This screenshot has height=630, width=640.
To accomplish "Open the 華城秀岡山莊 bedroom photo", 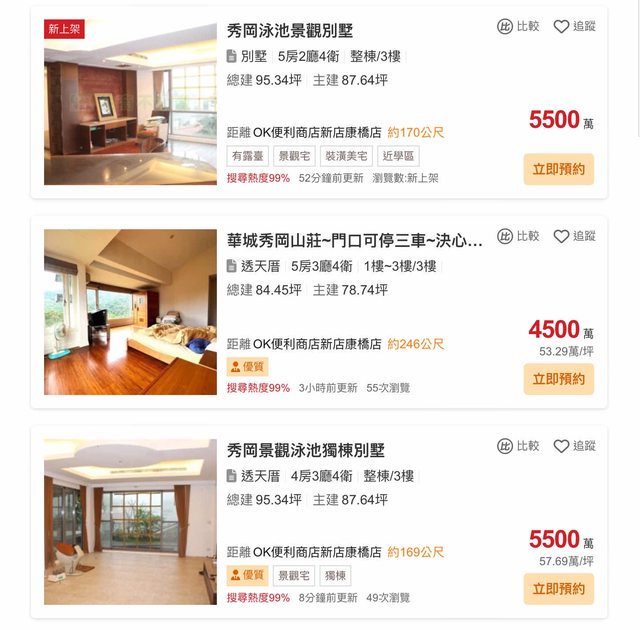I will coord(130,313).
